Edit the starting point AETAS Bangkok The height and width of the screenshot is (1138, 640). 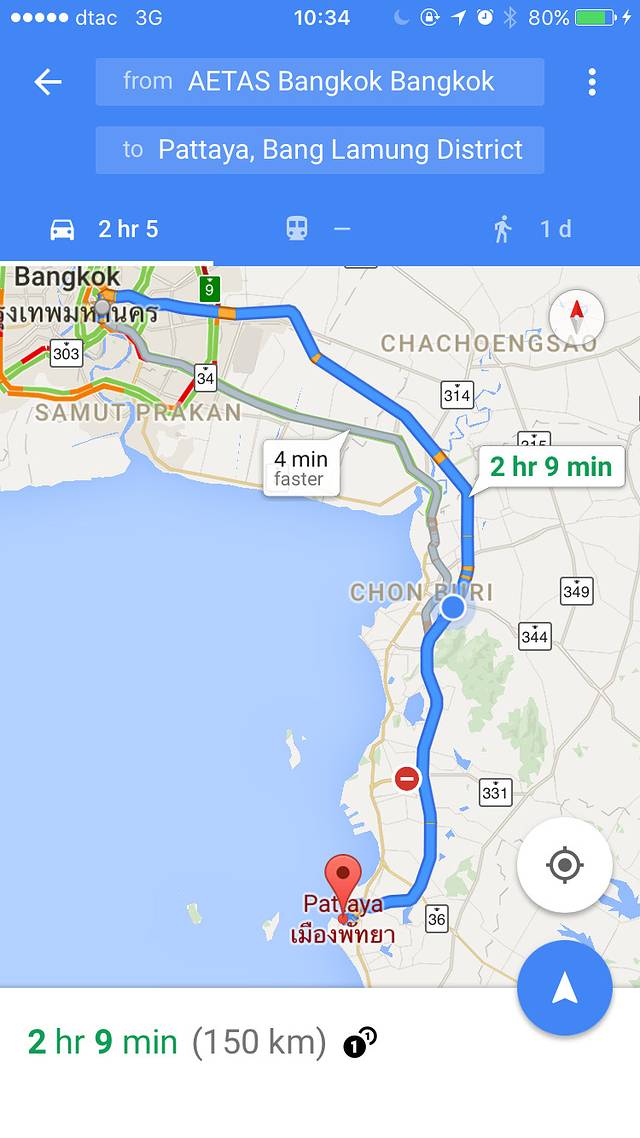(320, 82)
